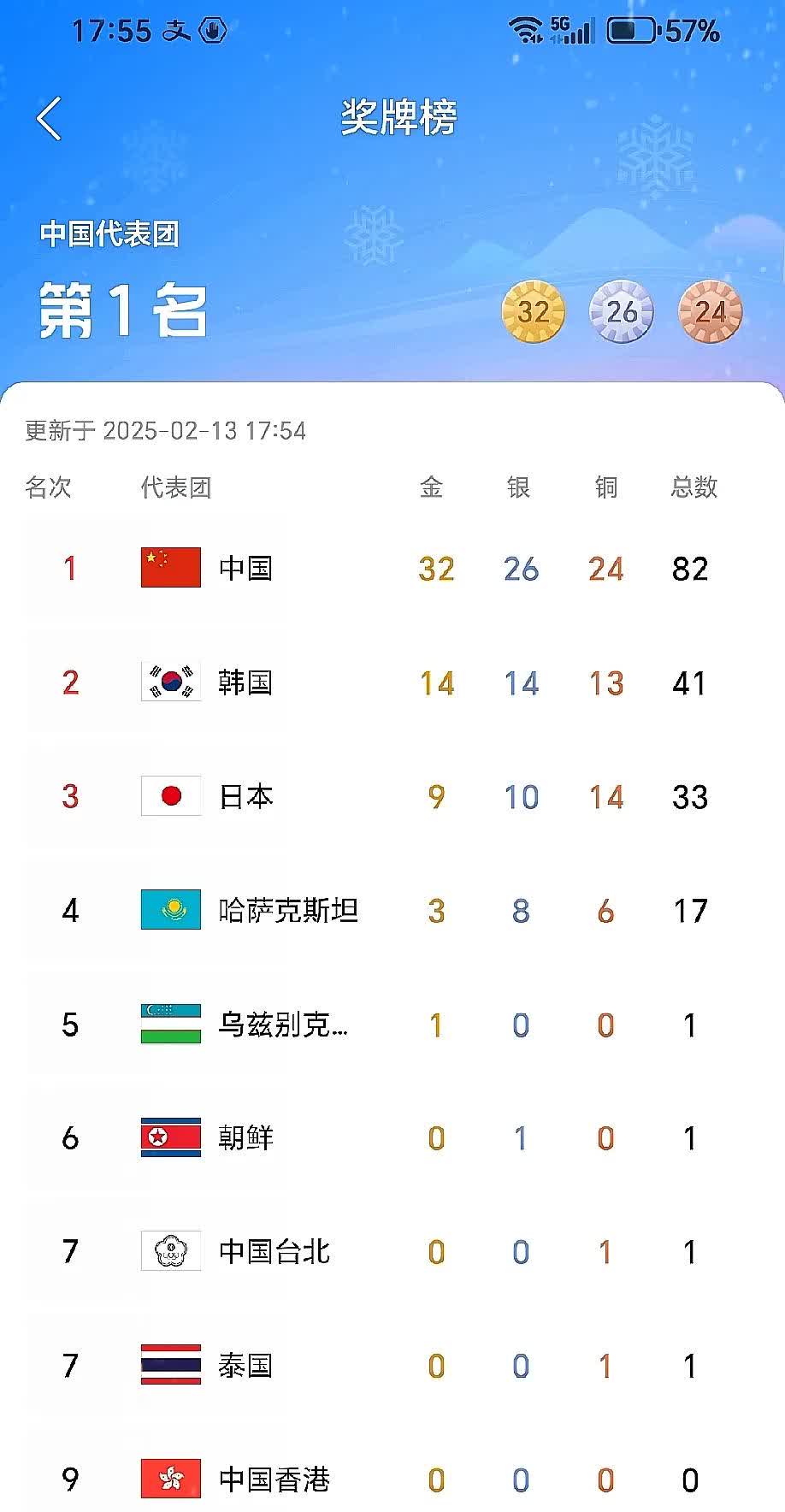Screen dimensions: 785x1512
Task: Open details for the 中国 row
Action: click(x=385, y=567)
